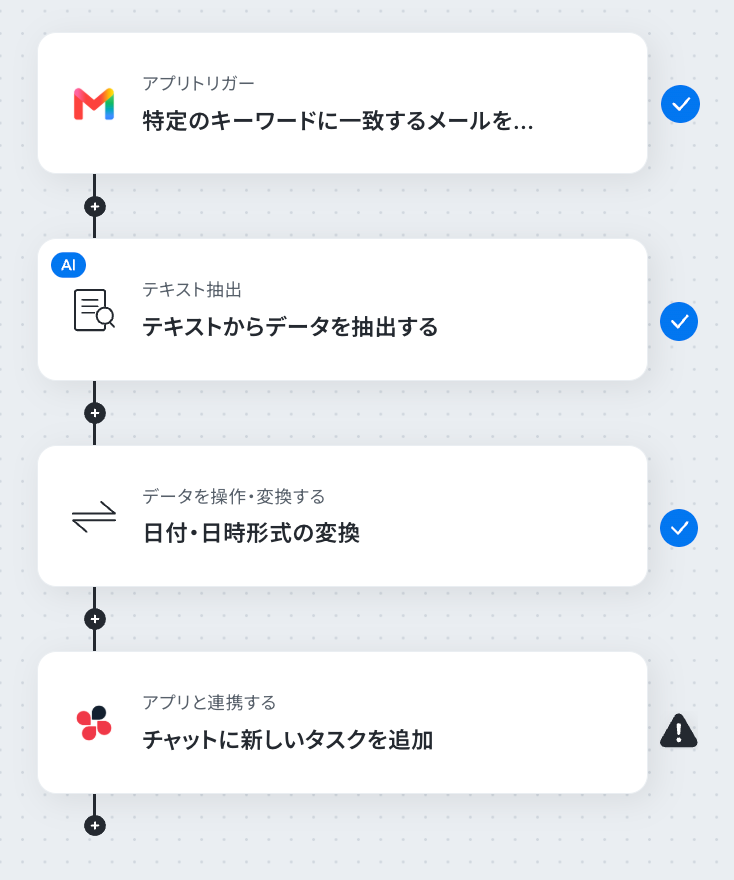The width and height of the screenshot is (734, 880).
Task: Add a step after チャットに新しいタスクを追加
Action: (95, 826)
